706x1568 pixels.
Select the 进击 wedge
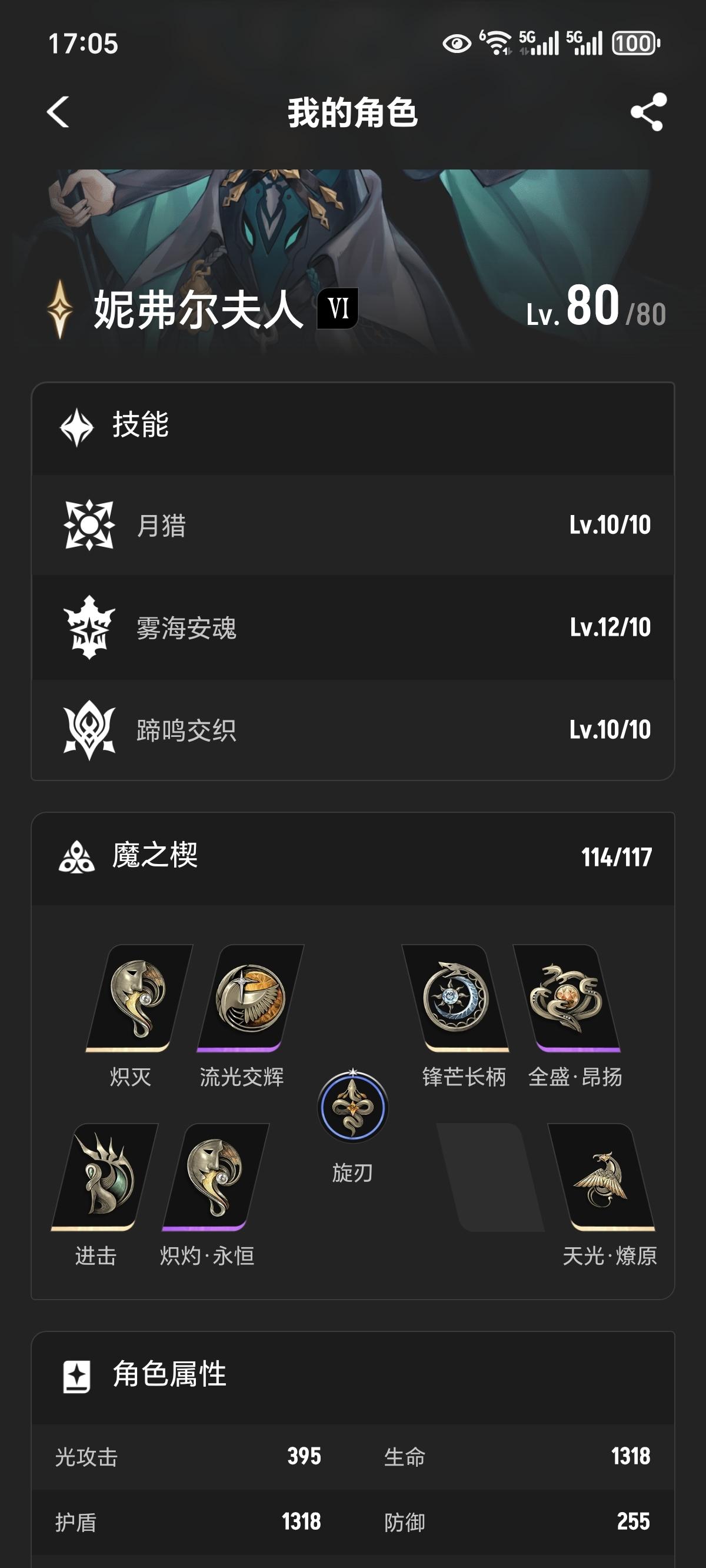tap(104, 1176)
